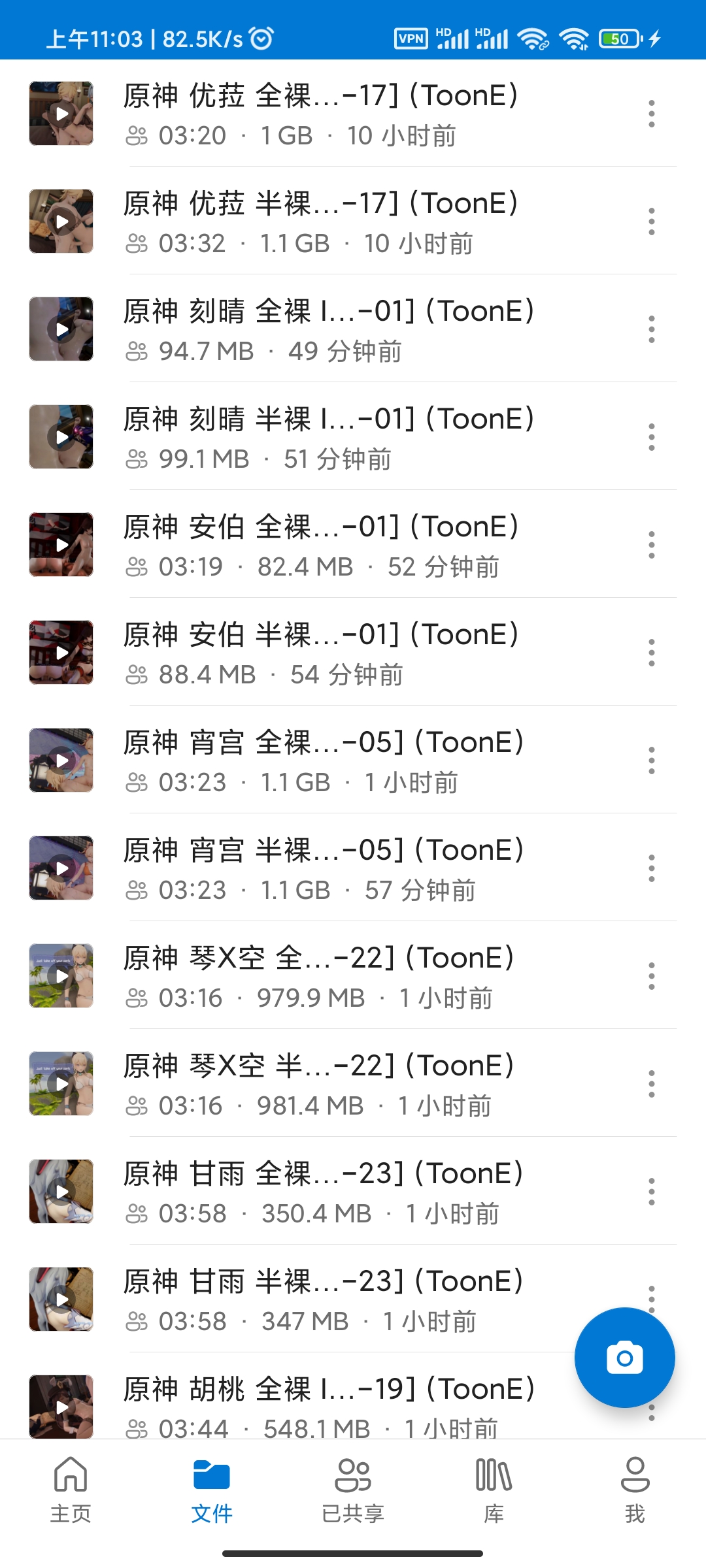Screen dimensions: 706x1568
Task: Show the overflow menu for the 88.4 MB file
Action: (651, 653)
